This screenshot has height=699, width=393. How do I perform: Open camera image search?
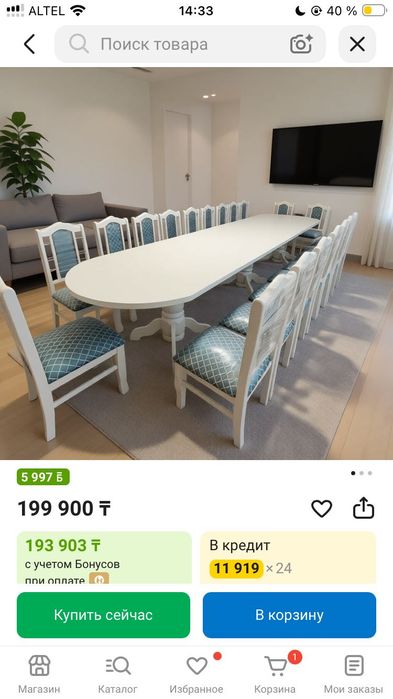301,44
